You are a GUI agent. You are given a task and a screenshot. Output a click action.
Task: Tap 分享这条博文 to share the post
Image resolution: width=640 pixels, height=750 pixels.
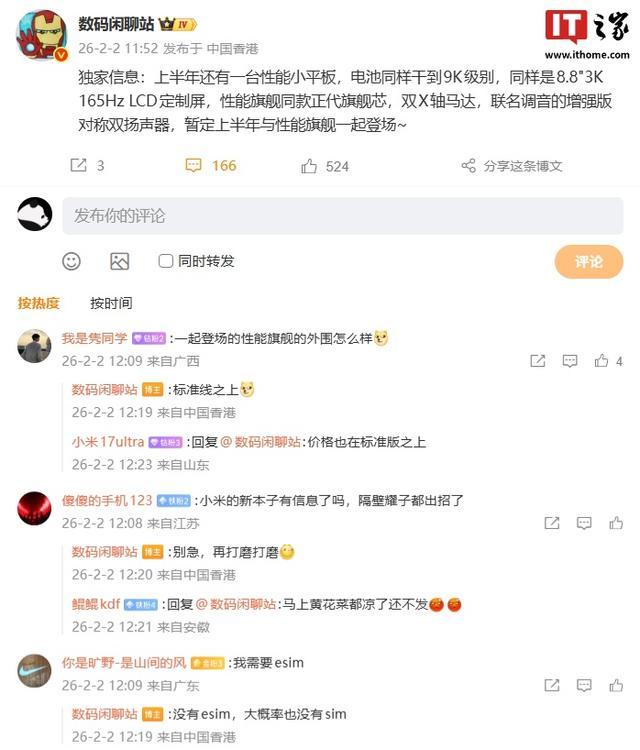[512, 166]
